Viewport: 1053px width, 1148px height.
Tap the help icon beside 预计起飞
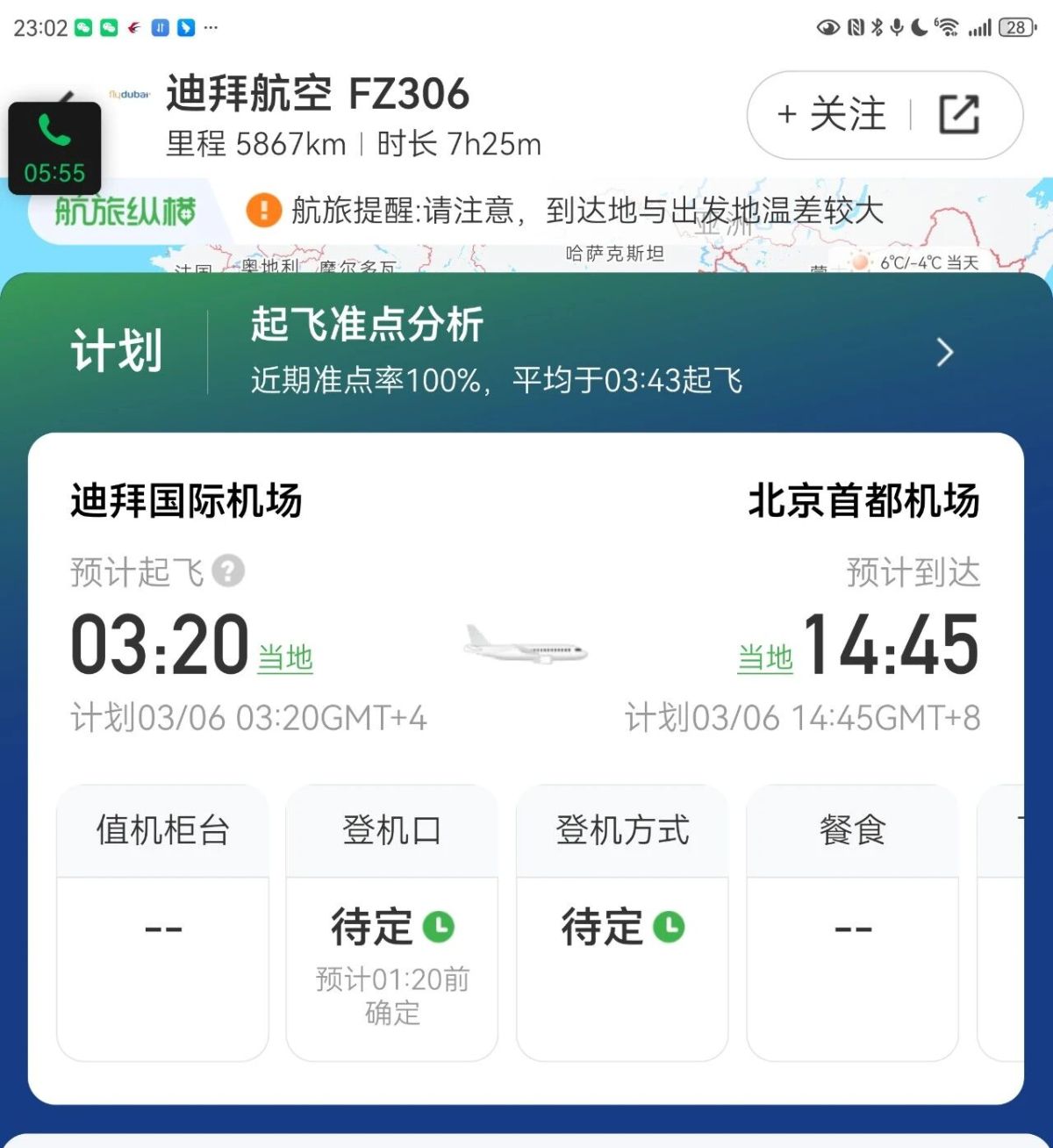[x=228, y=571]
